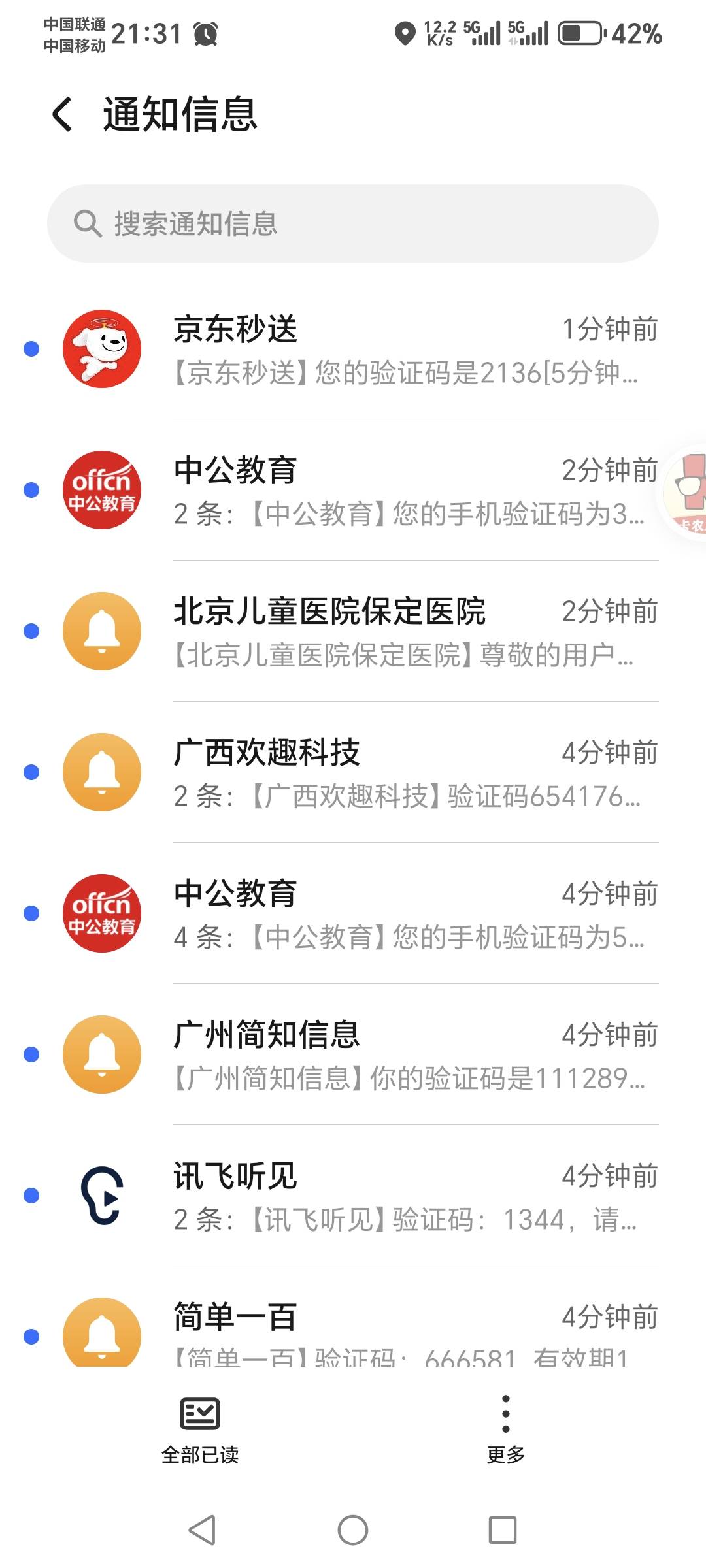Open the 中公教育 thread with 4 条 messages

point(353,913)
